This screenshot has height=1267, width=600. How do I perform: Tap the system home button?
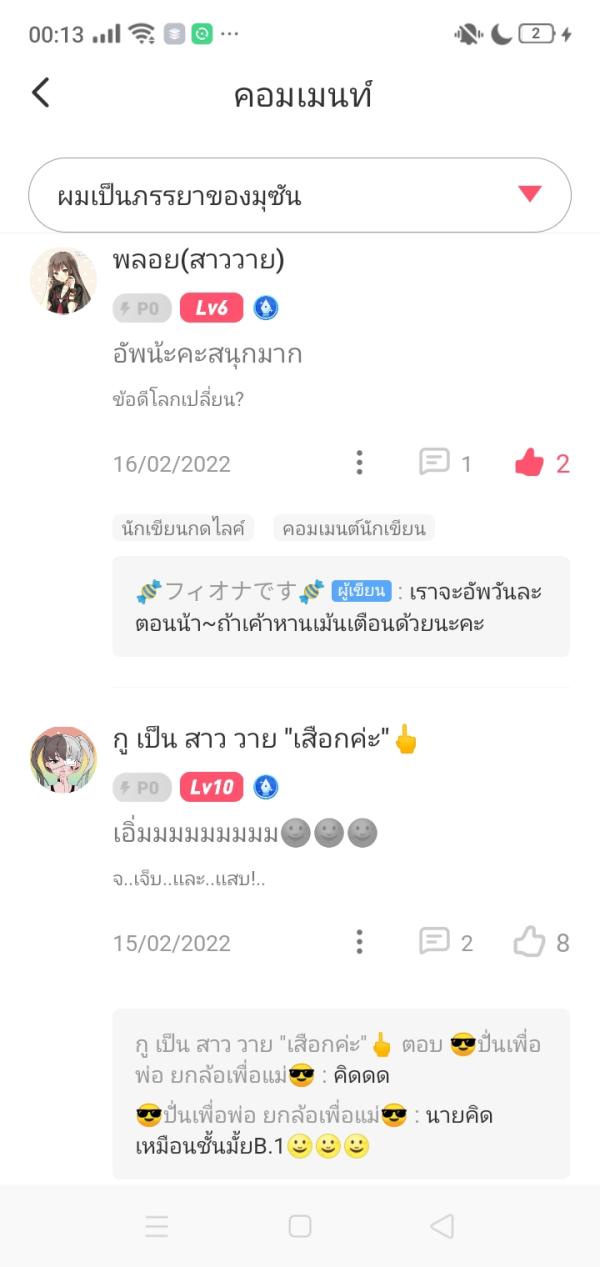[x=300, y=1226]
